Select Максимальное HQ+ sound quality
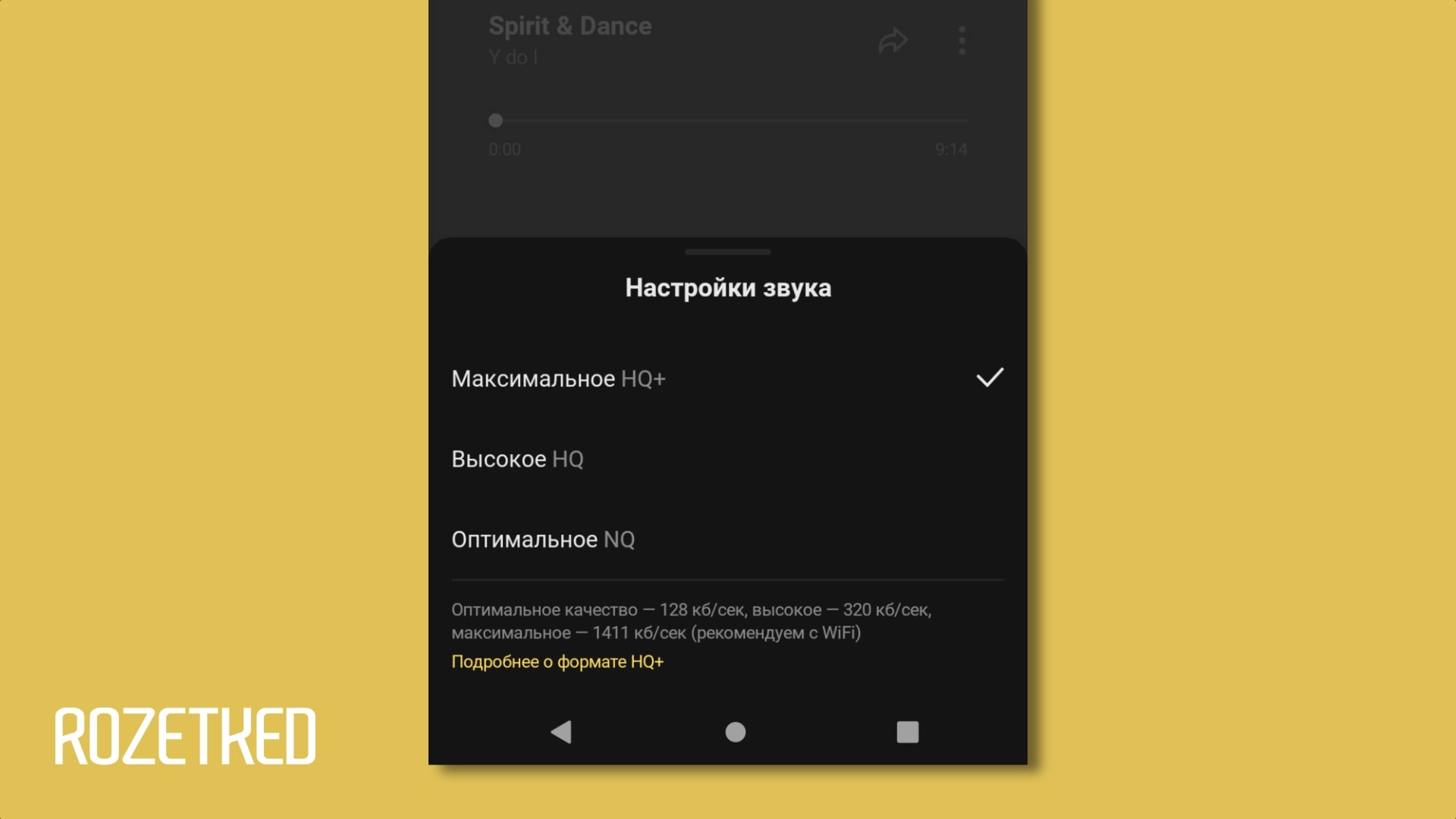Screen dimensions: 1456x819 (x=559, y=378)
